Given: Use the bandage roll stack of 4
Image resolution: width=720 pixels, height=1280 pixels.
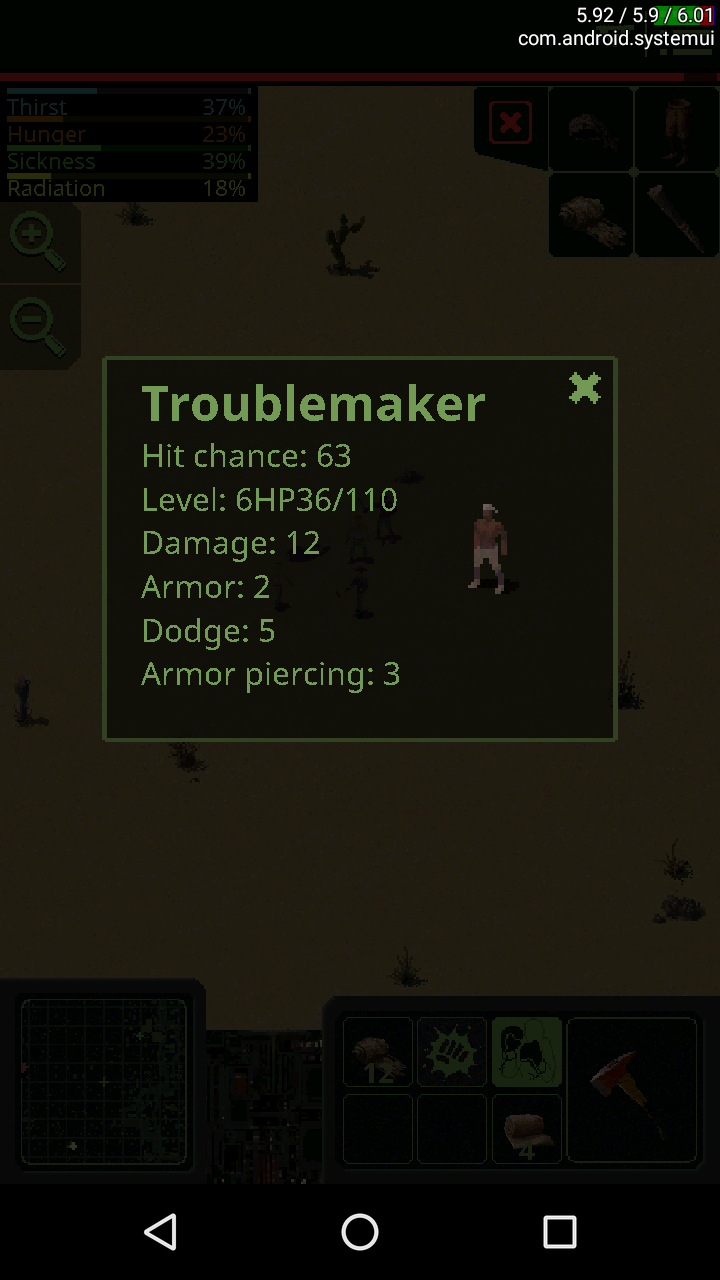Looking at the screenshot, I should point(526,1129).
